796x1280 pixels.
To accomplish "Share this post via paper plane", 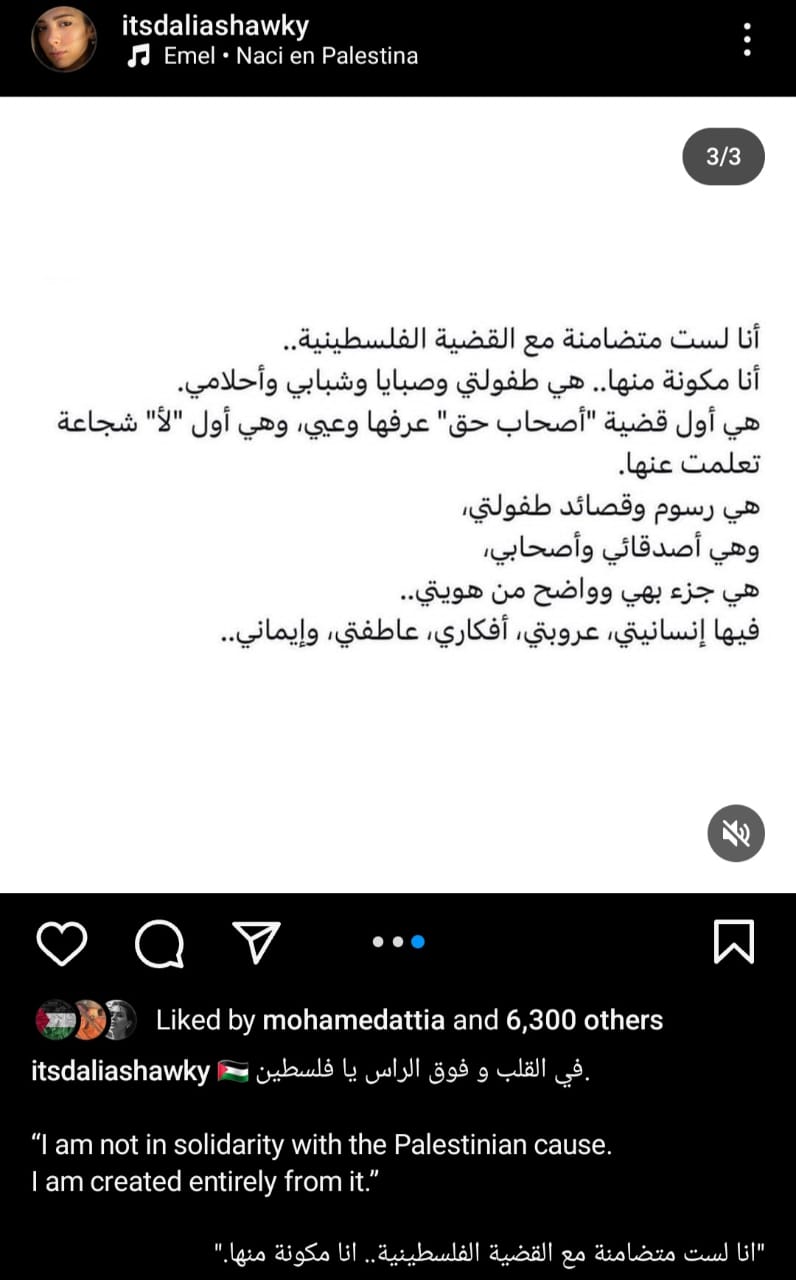I will (256, 942).
